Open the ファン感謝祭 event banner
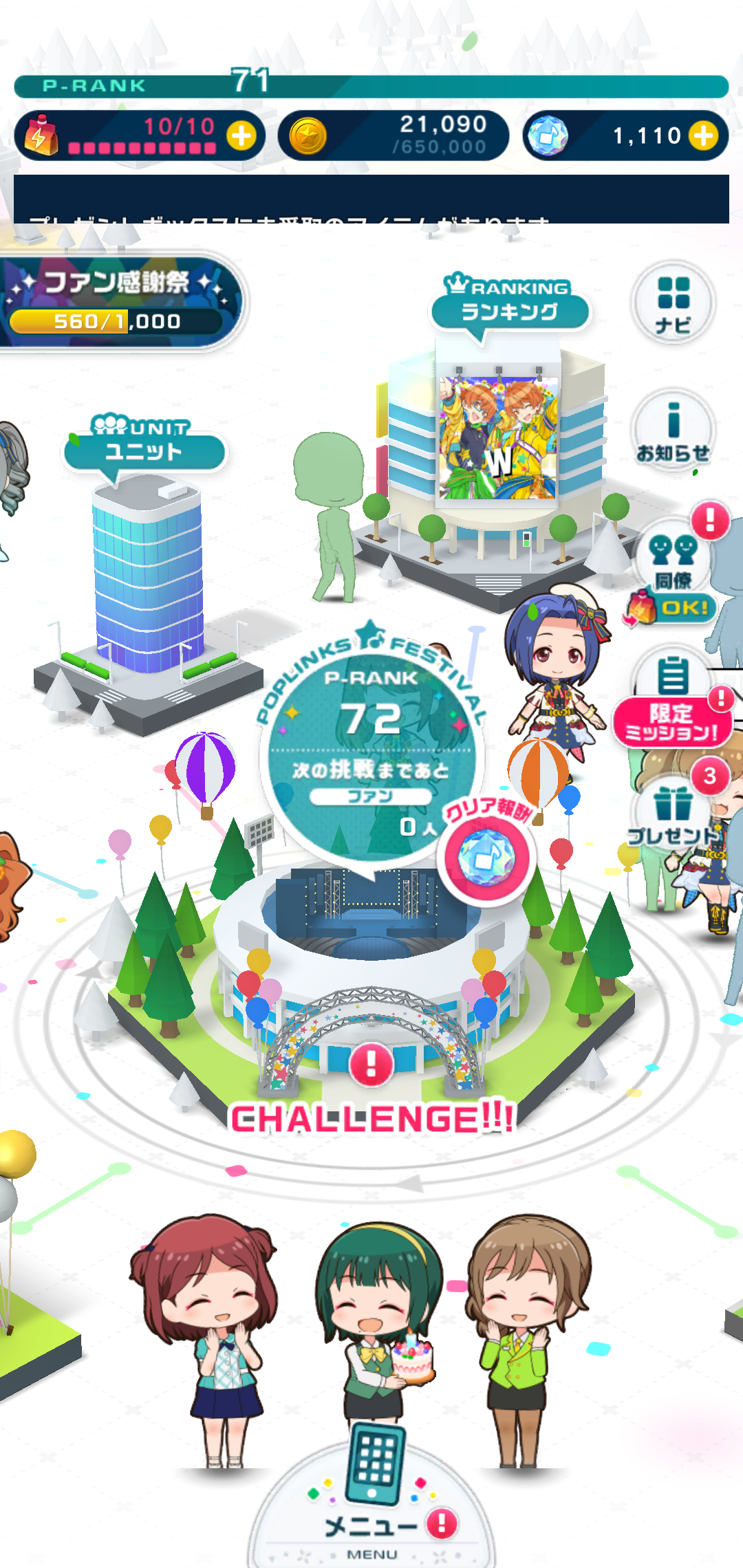This screenshot has height=1568, width=743. (117, 303)
